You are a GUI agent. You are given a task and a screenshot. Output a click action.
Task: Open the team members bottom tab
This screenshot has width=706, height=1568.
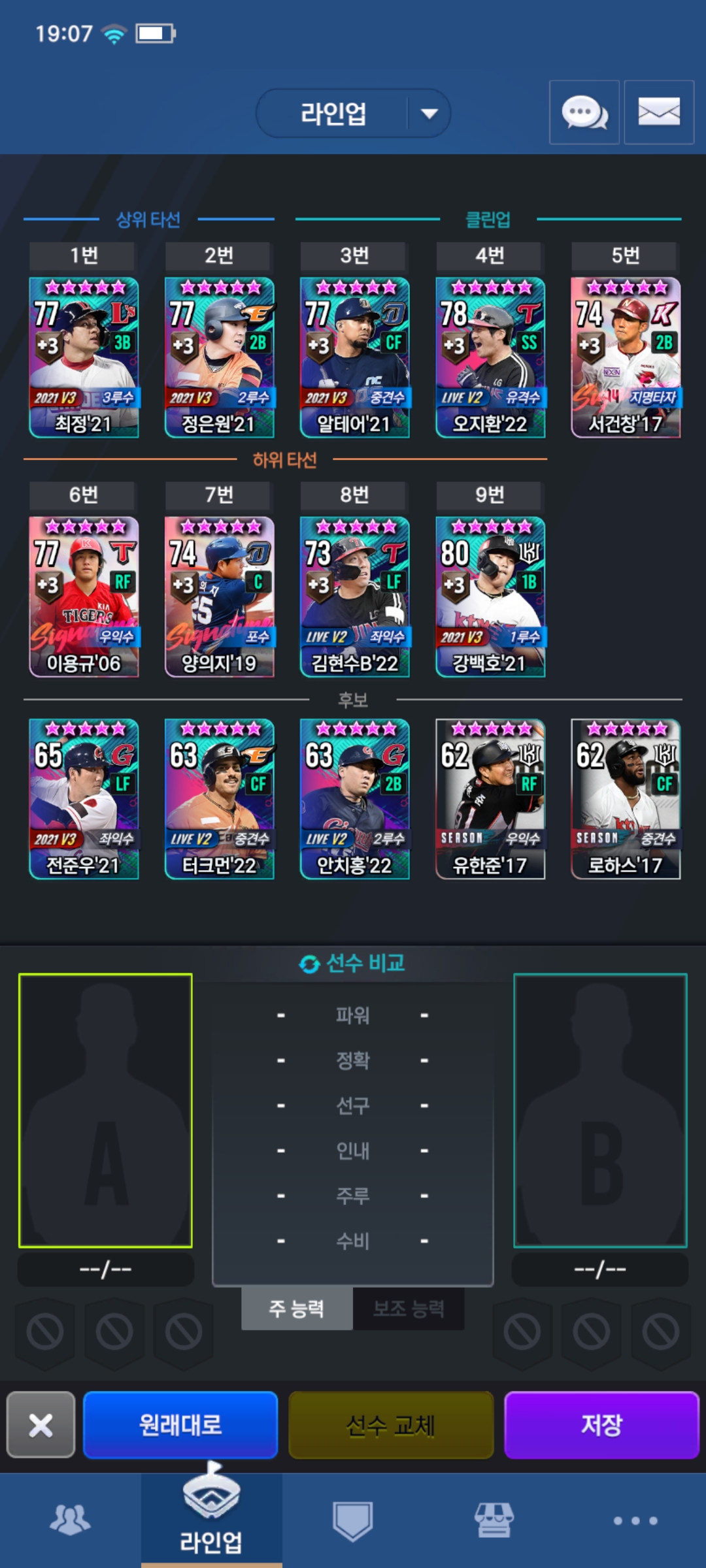coord(70,1520)
